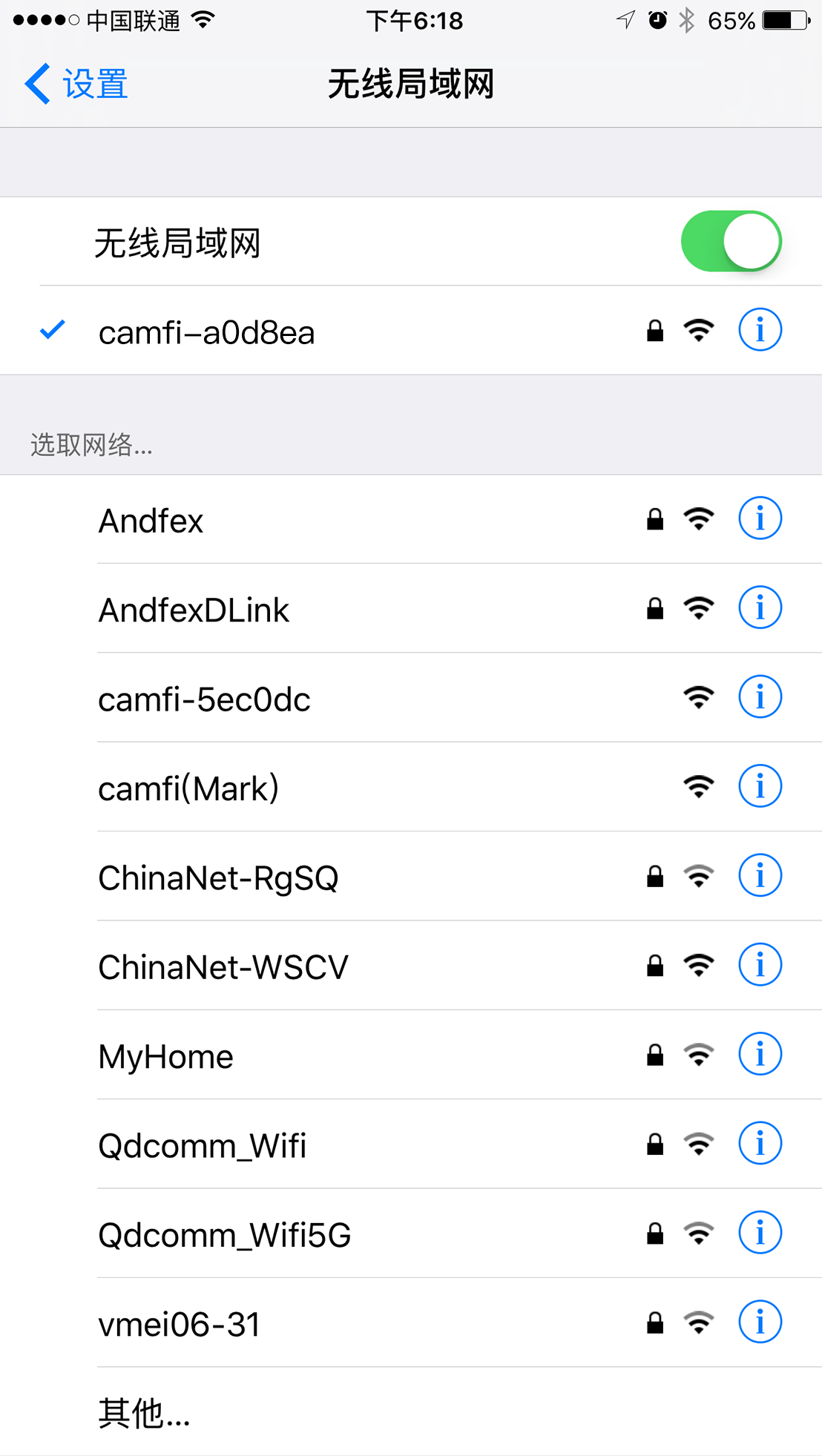Show details of AndfexDLink network
822x1456 pixels.
click(760, 607)
